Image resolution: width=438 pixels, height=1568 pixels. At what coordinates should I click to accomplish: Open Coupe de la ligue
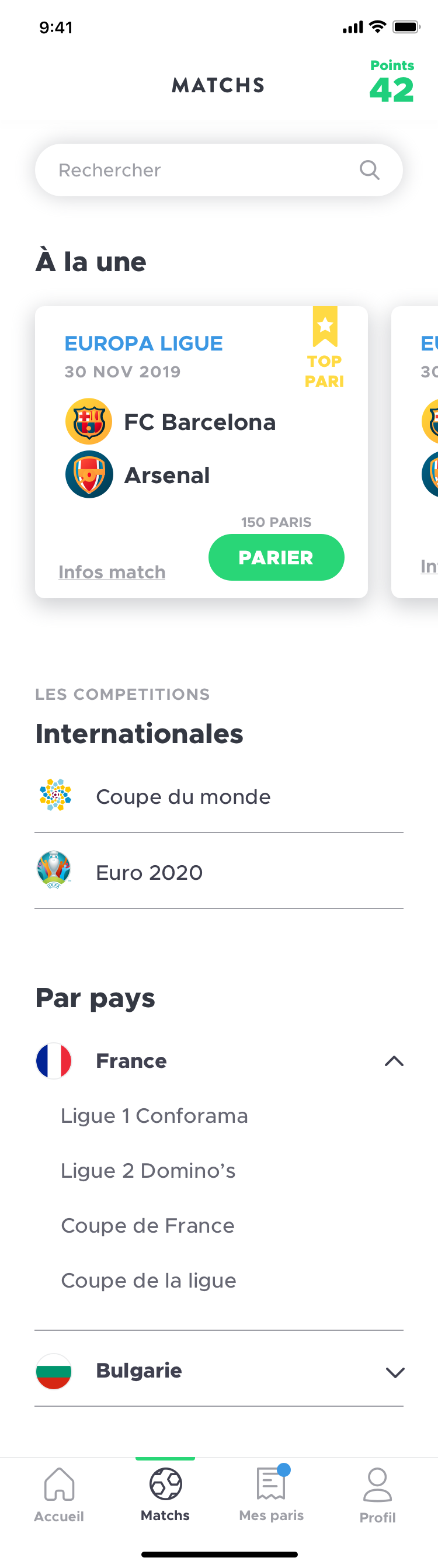(148, 1280)
